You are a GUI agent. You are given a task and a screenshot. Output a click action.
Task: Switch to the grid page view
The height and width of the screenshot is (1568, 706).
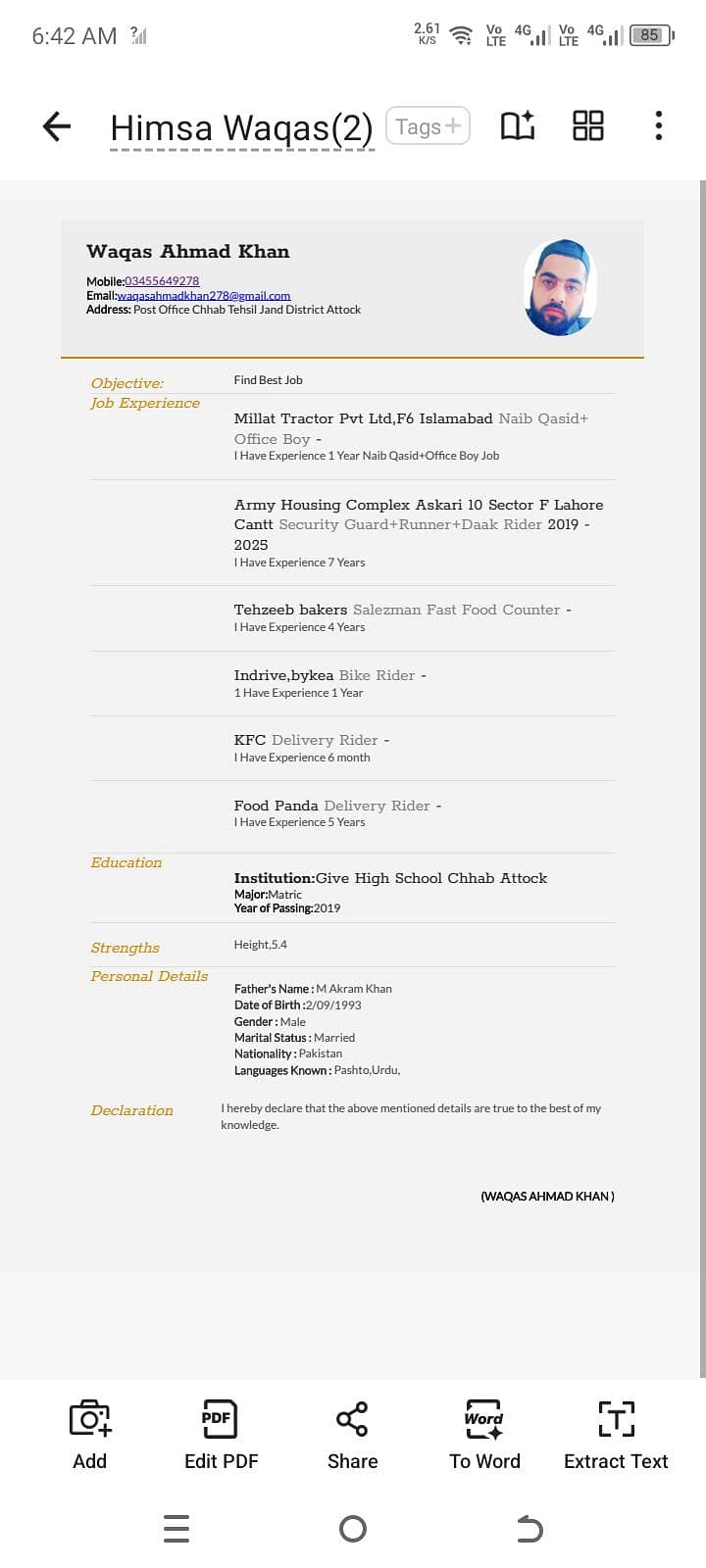[x=587, y=126]
